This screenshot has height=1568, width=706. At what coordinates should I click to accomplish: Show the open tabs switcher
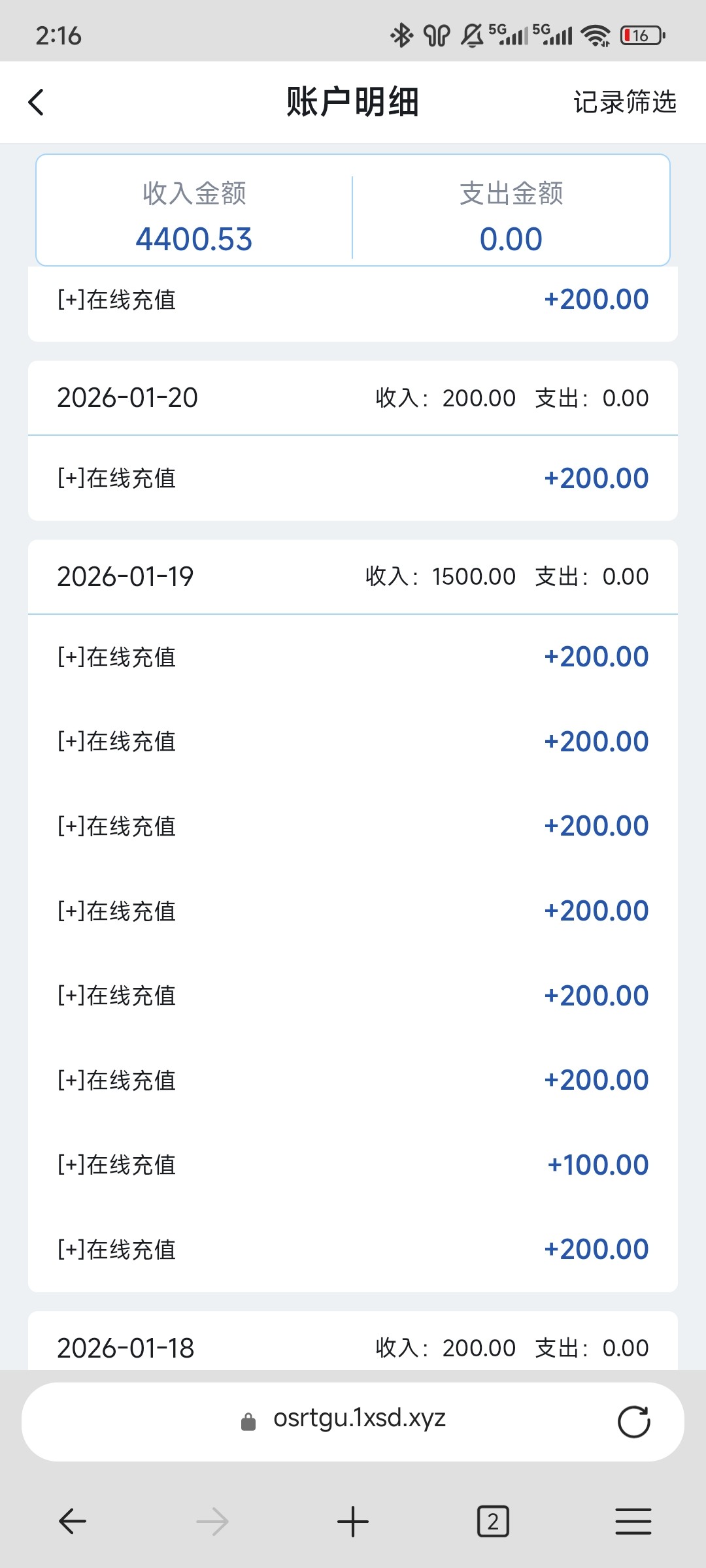point(493,1521)
